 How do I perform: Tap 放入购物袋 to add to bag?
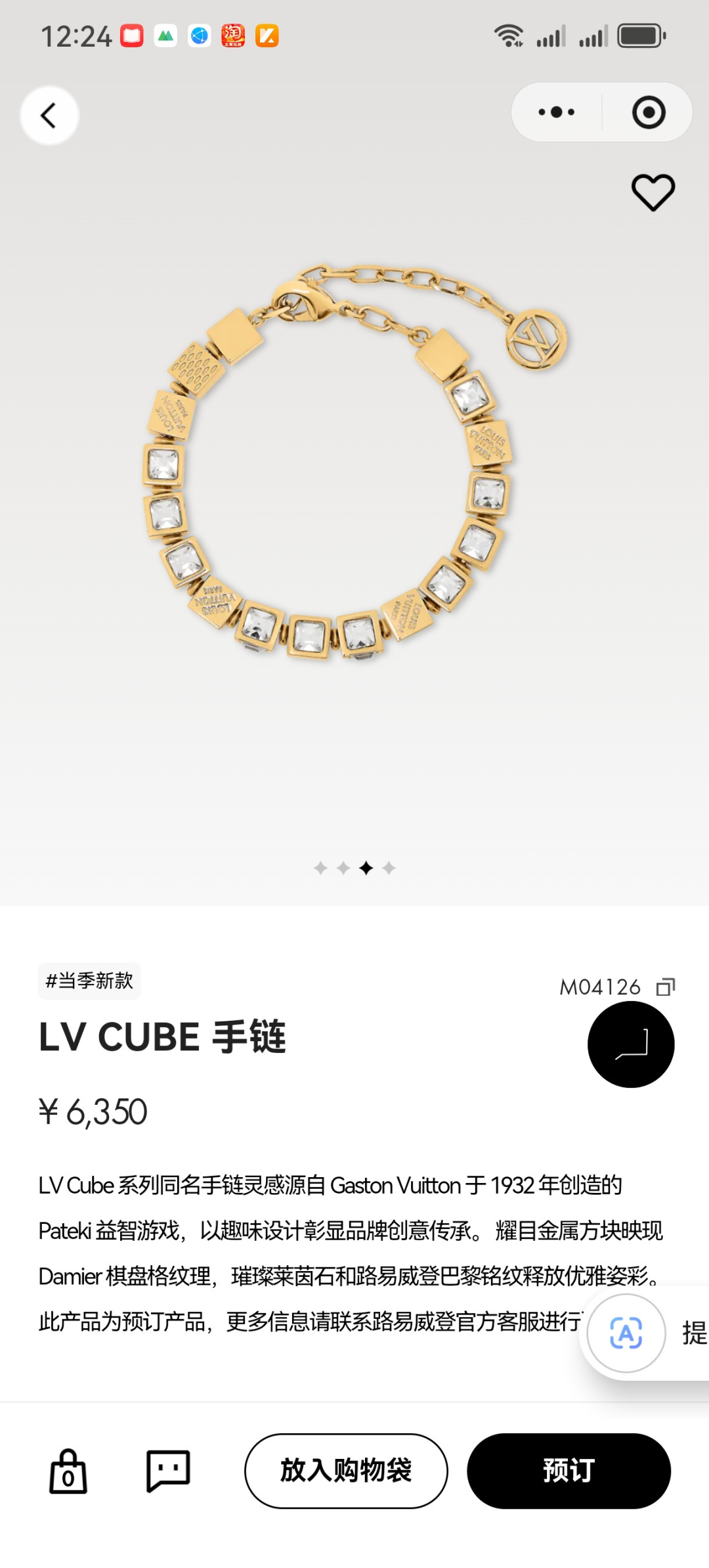click(346, 1471)
